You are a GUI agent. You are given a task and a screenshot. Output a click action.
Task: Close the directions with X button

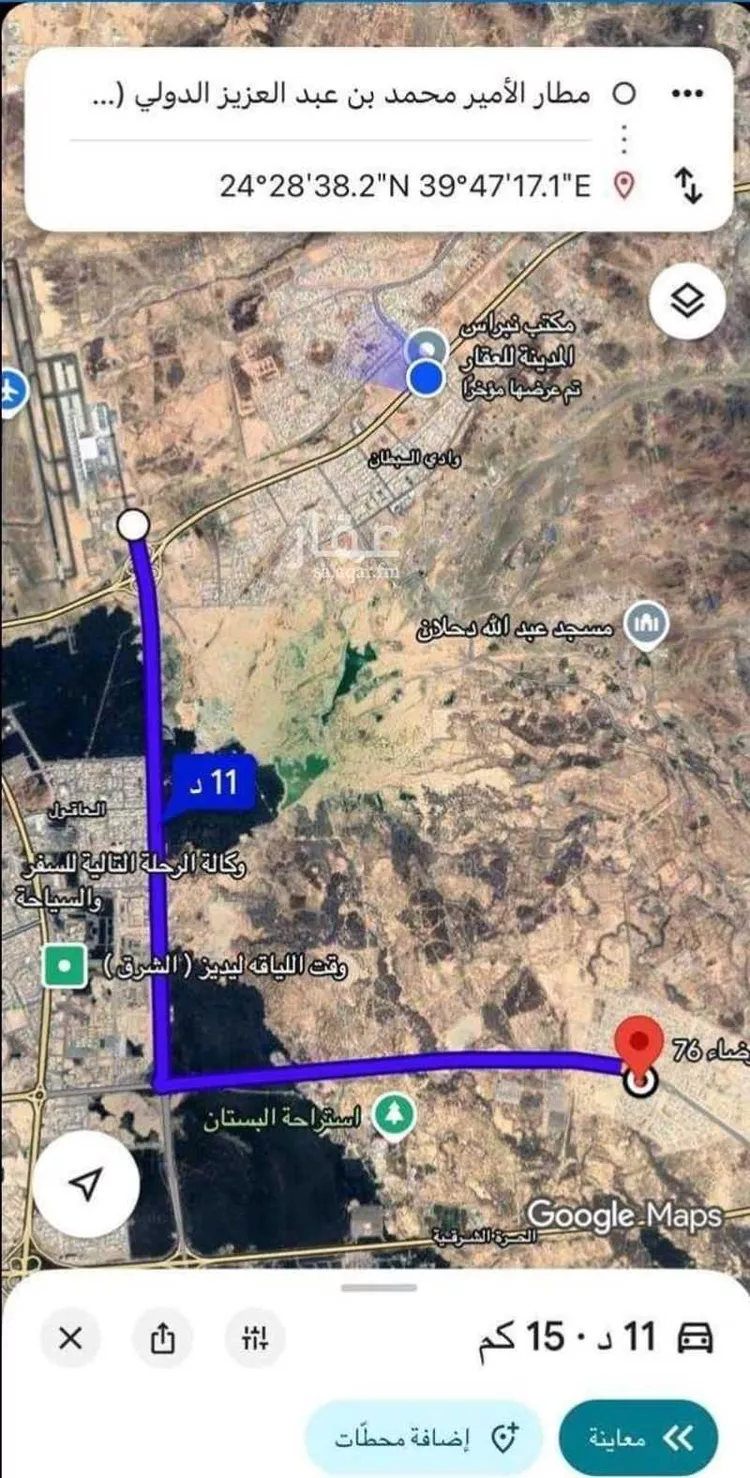click(x=71, y=1338)
